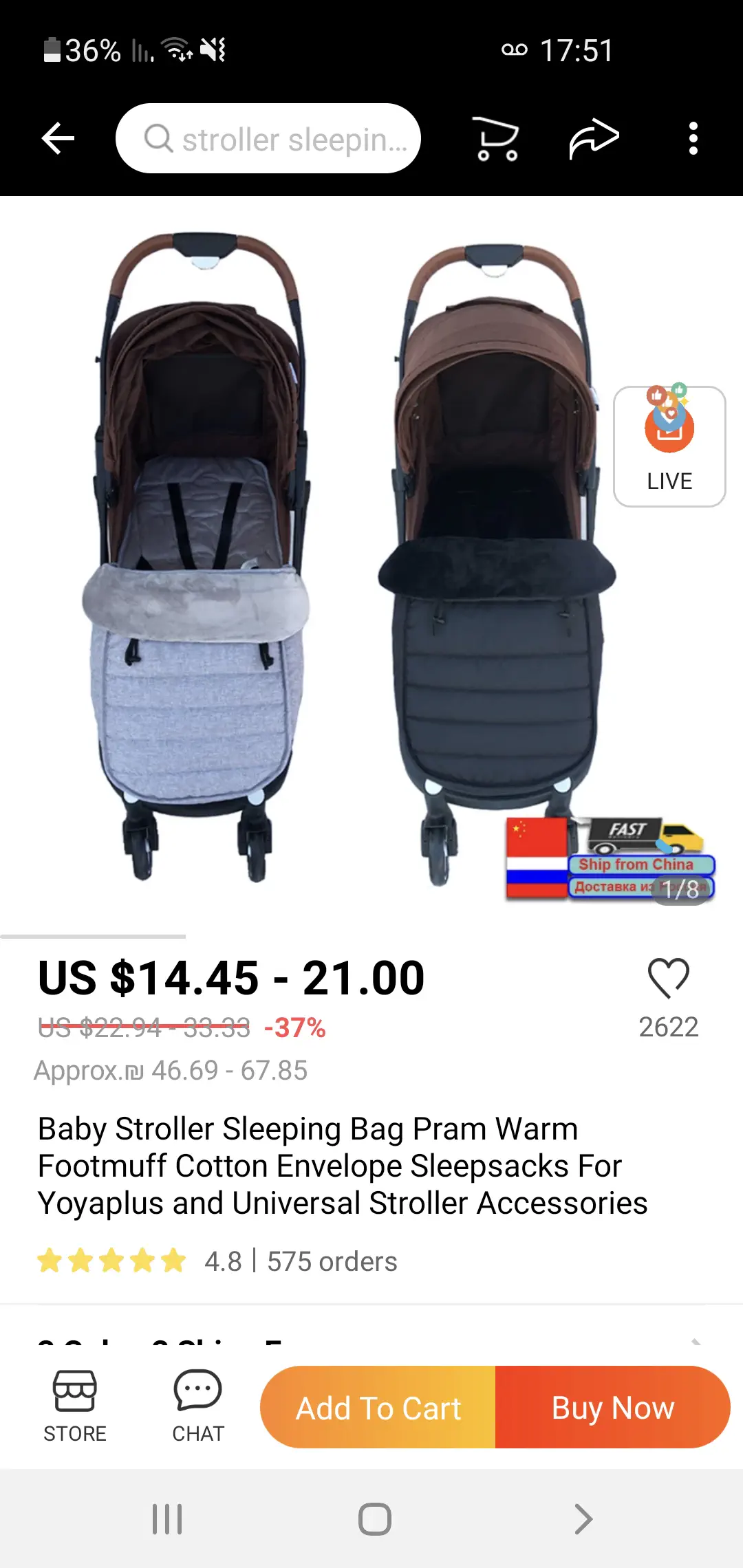Tap Add To Cart
The width and height of the screenshot is (743, 1568).
tap(378, 1408)
